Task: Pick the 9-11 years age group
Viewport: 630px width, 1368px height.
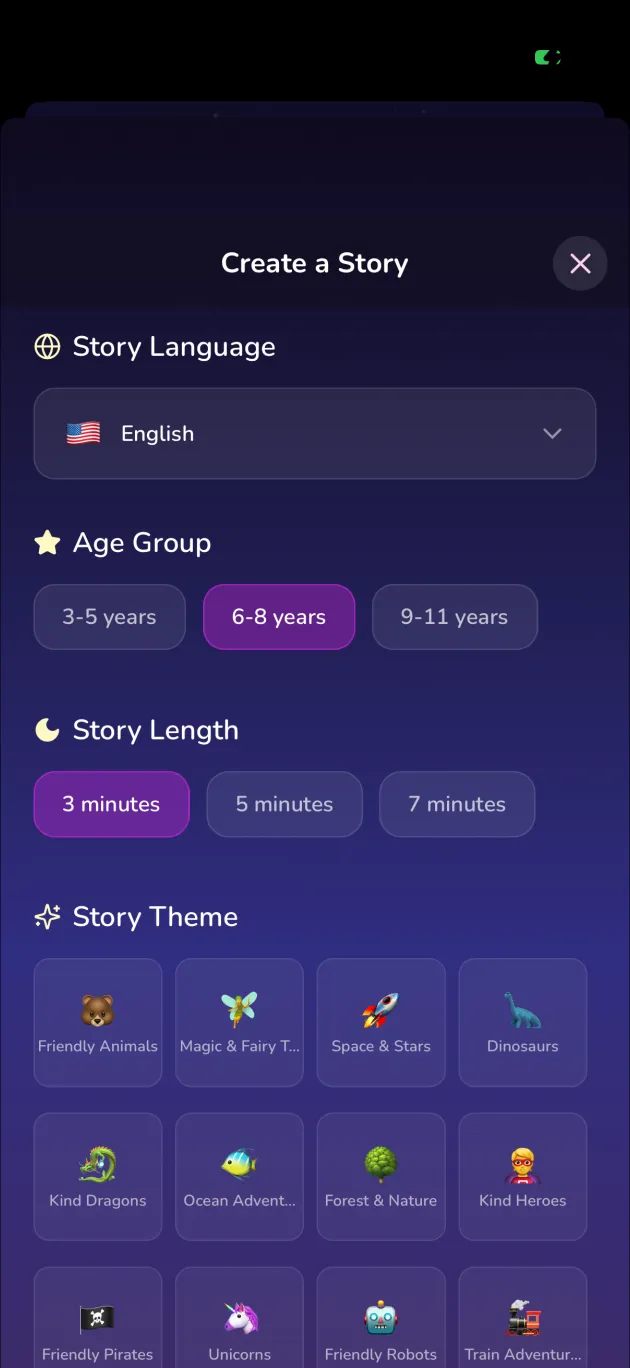Action: pos(454,617)
